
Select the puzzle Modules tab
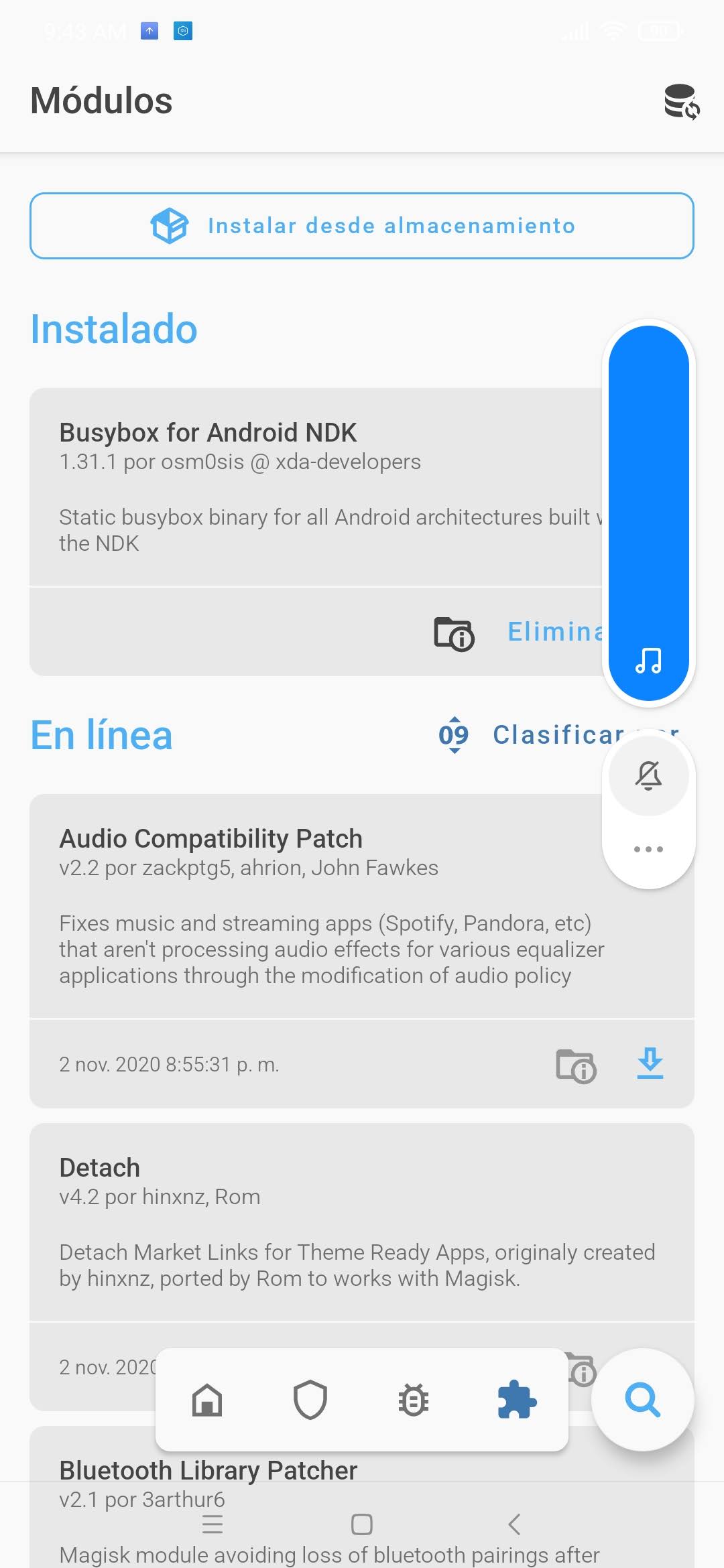(x=517, y=1400)
